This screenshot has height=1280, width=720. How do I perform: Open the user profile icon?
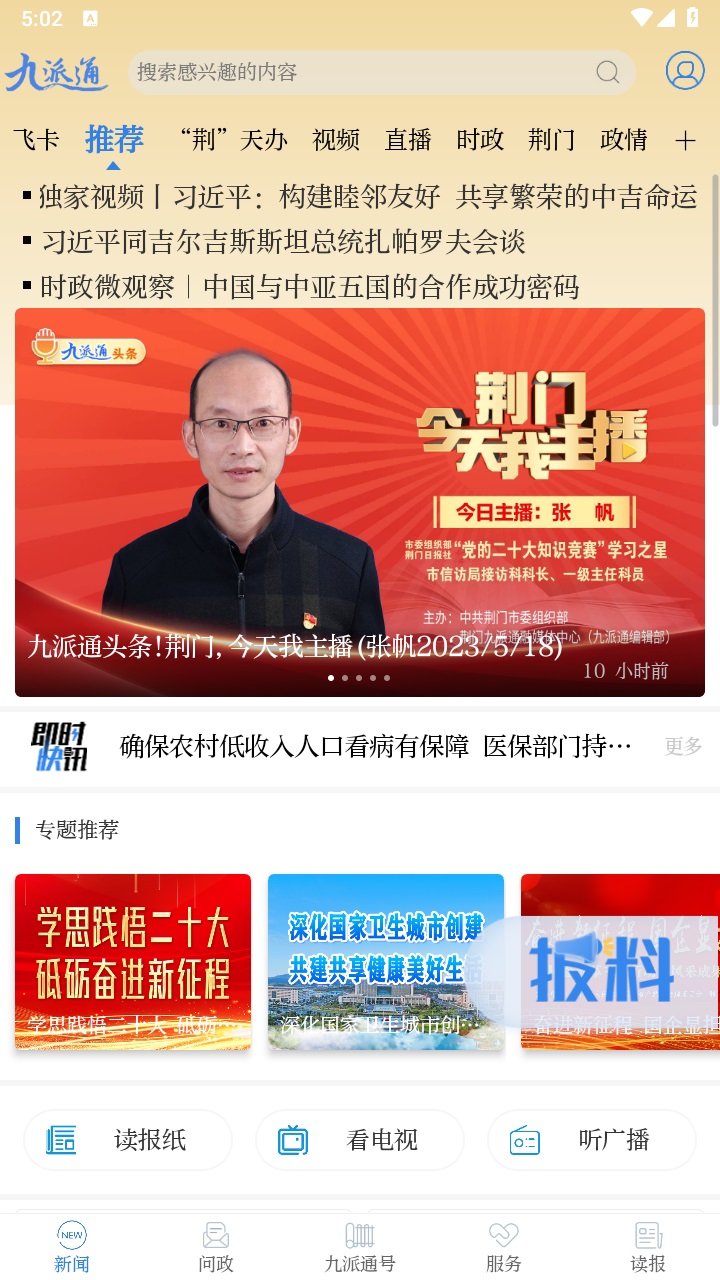pyautogui.click(x=685, y=71)
